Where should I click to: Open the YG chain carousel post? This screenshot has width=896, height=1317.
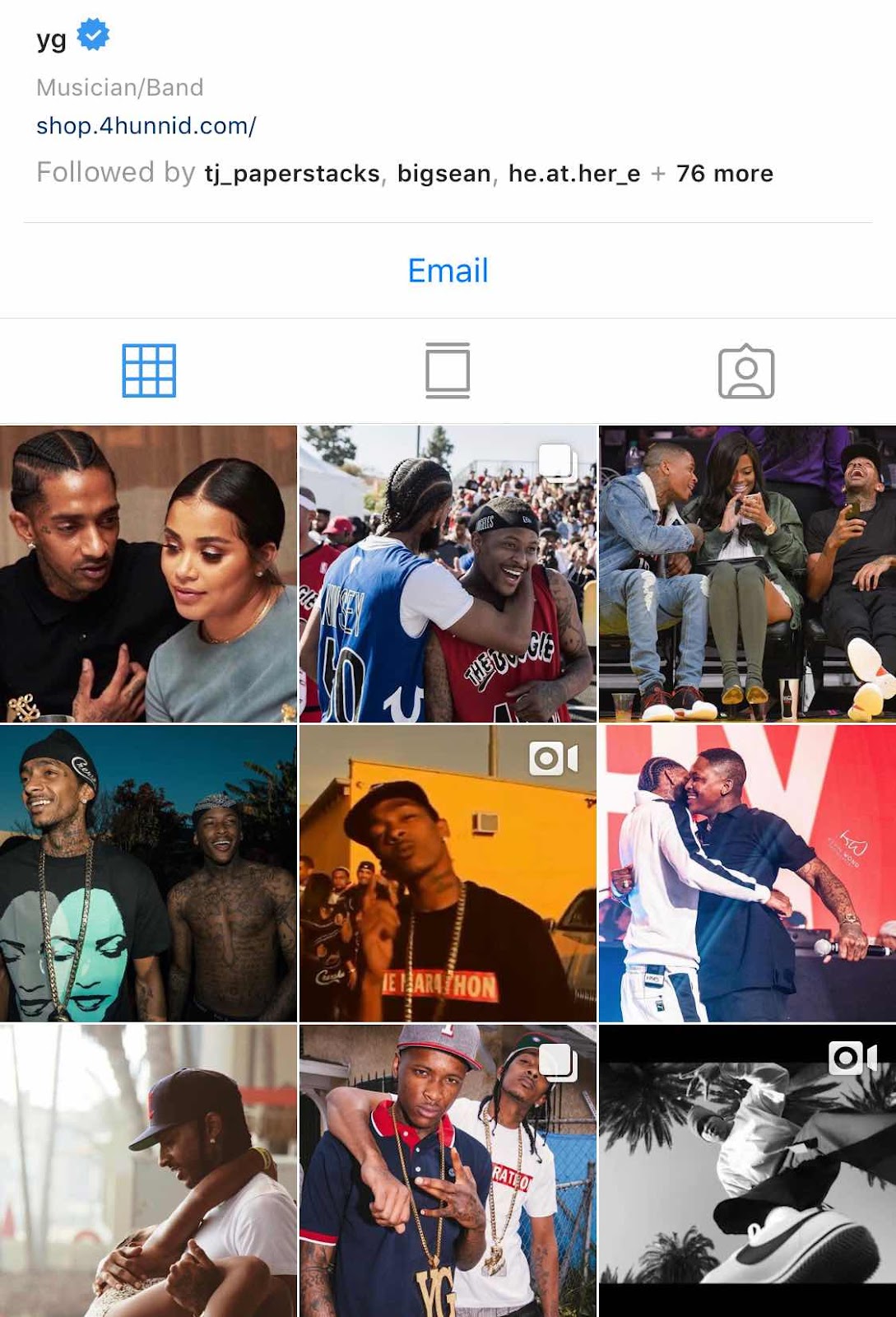[448, 1170]
